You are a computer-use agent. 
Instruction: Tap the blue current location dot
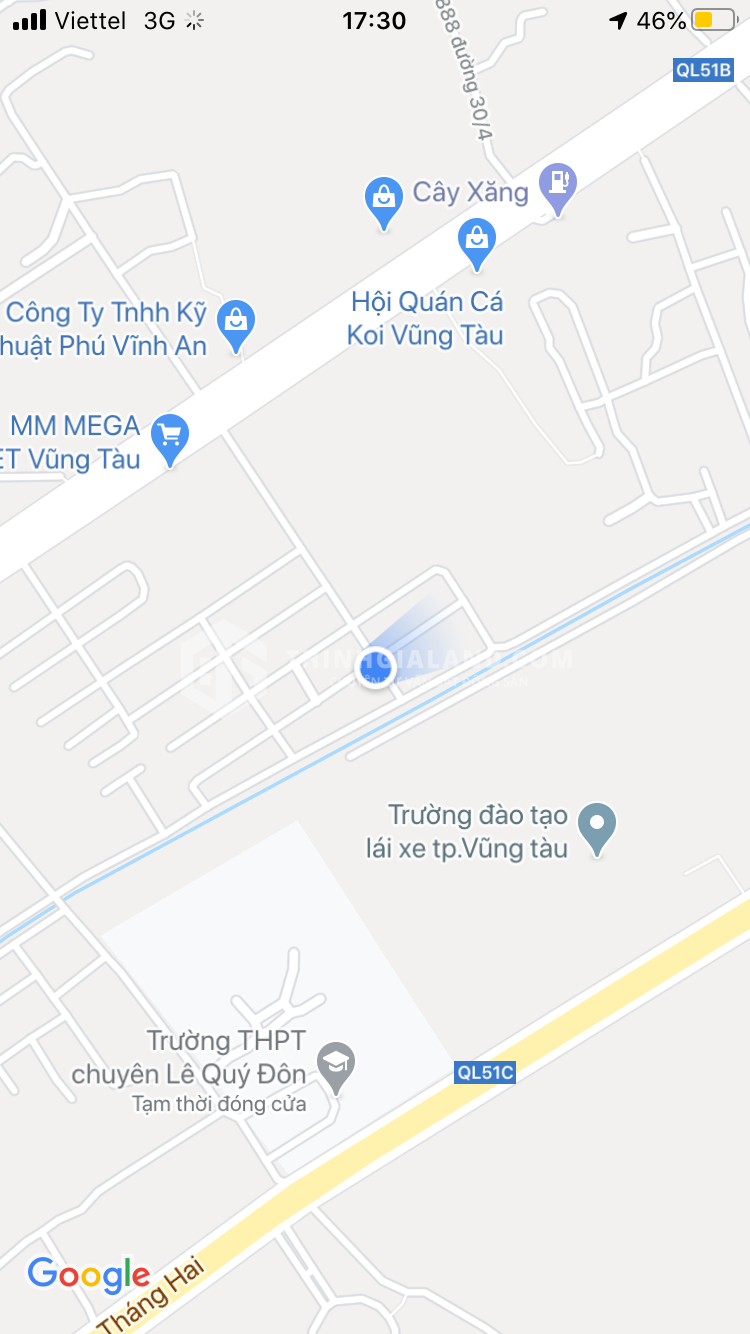[x=376, y=667]
